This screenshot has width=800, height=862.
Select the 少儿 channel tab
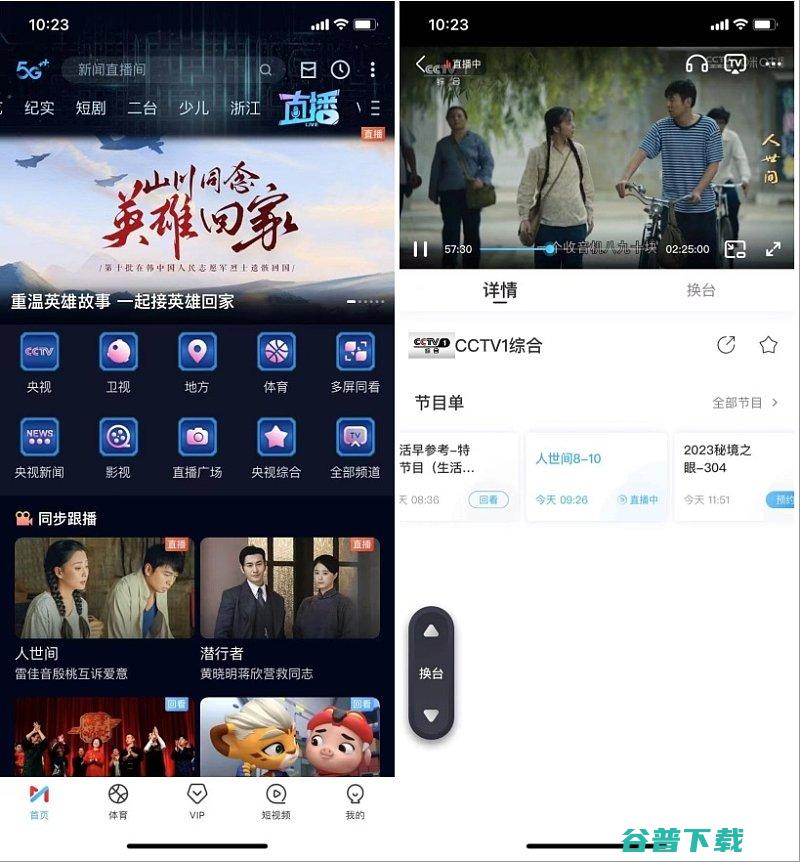[193, 109]
